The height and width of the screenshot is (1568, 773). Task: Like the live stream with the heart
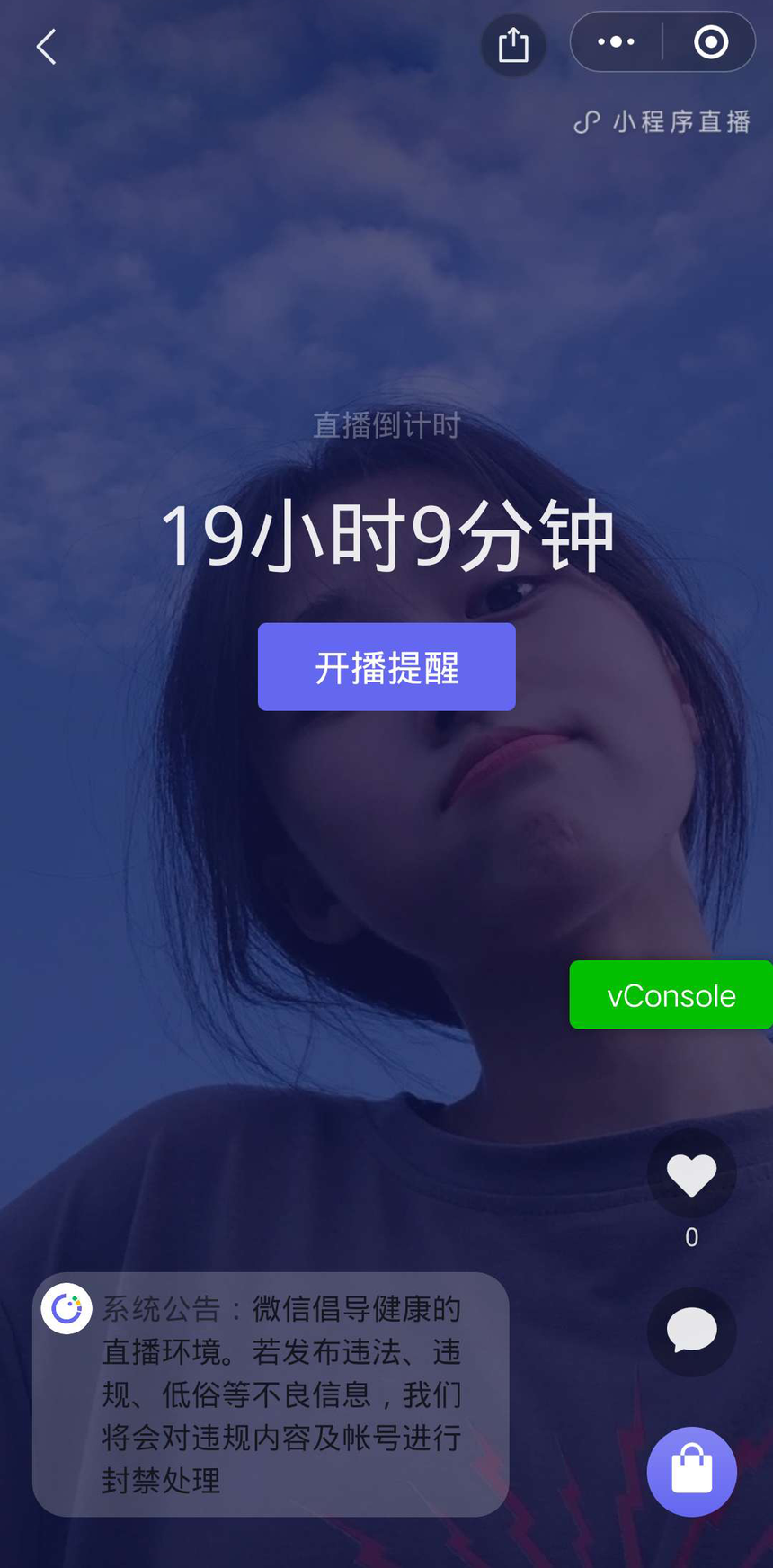(691, 1174)
